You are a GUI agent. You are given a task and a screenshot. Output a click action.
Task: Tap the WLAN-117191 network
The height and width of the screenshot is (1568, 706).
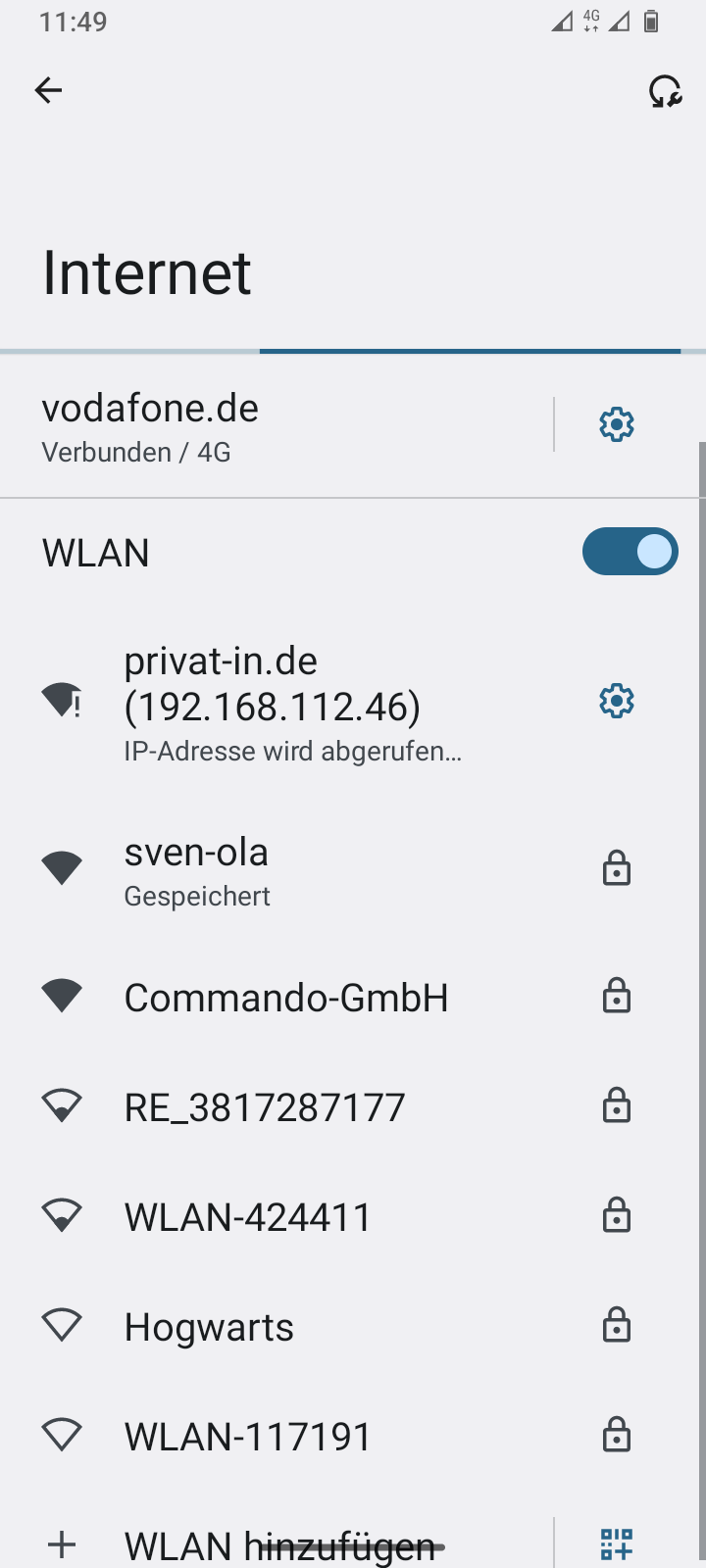(x=294, y=1437)
